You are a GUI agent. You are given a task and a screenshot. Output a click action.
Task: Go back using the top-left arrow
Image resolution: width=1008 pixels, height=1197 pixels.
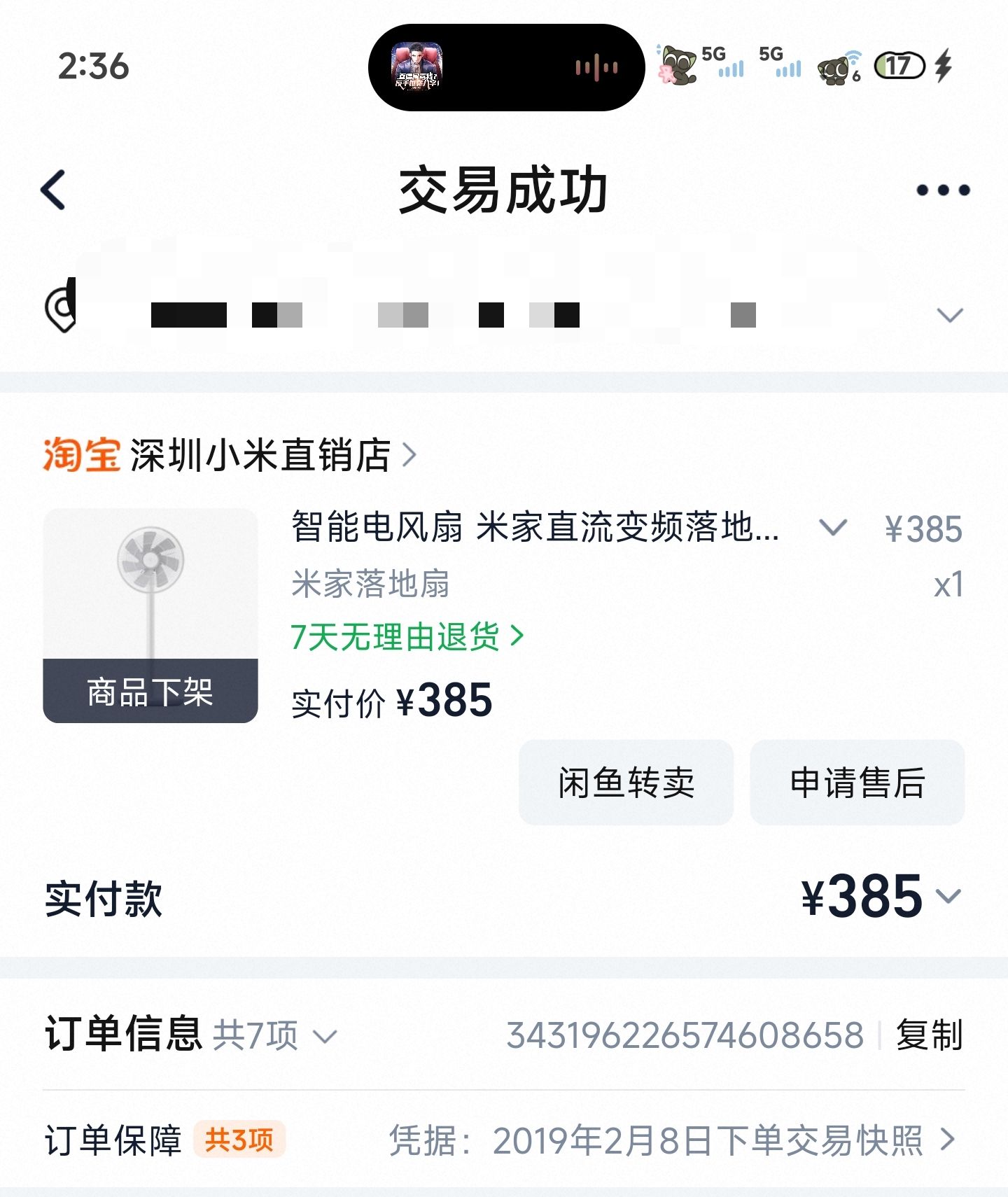53,190
